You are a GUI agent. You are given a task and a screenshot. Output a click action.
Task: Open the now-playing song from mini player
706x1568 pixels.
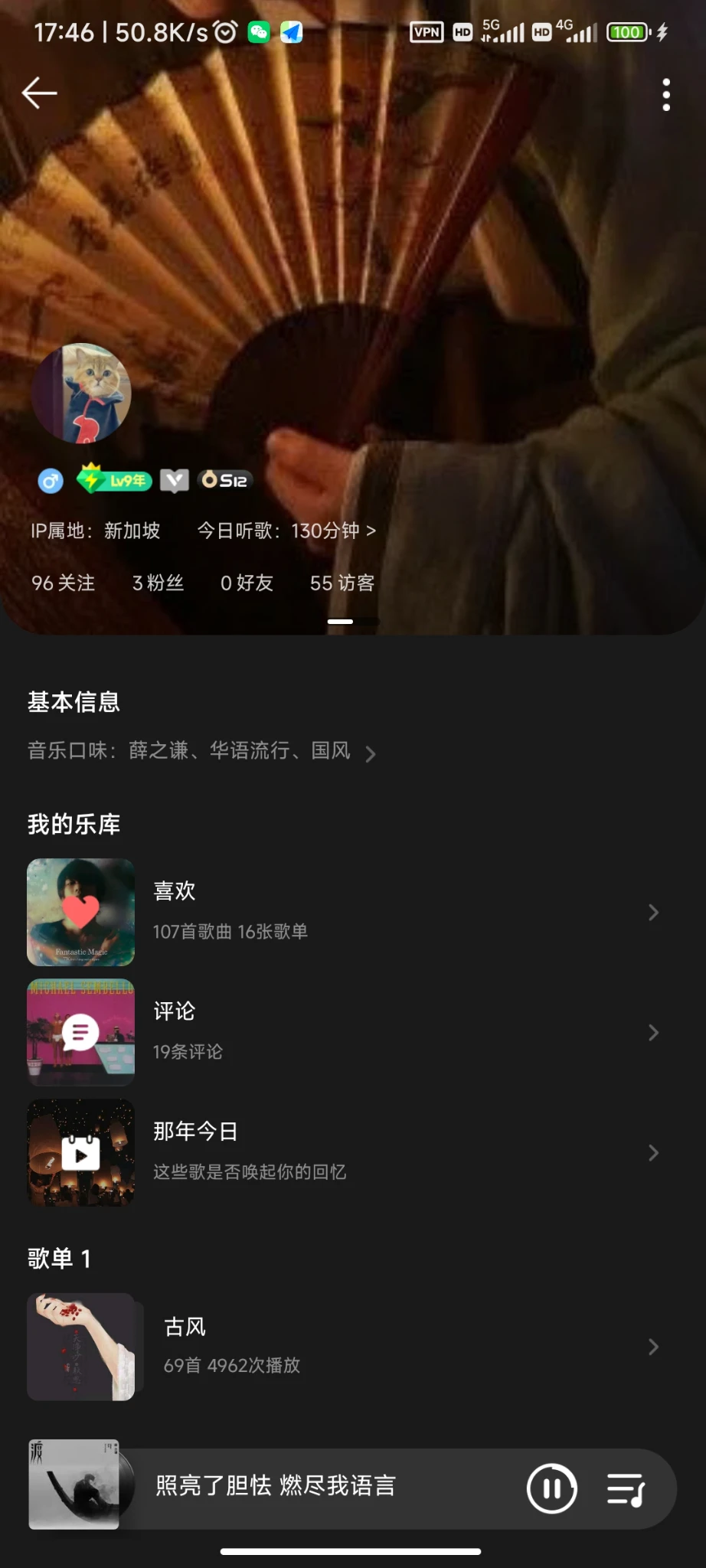point(276,1486)
